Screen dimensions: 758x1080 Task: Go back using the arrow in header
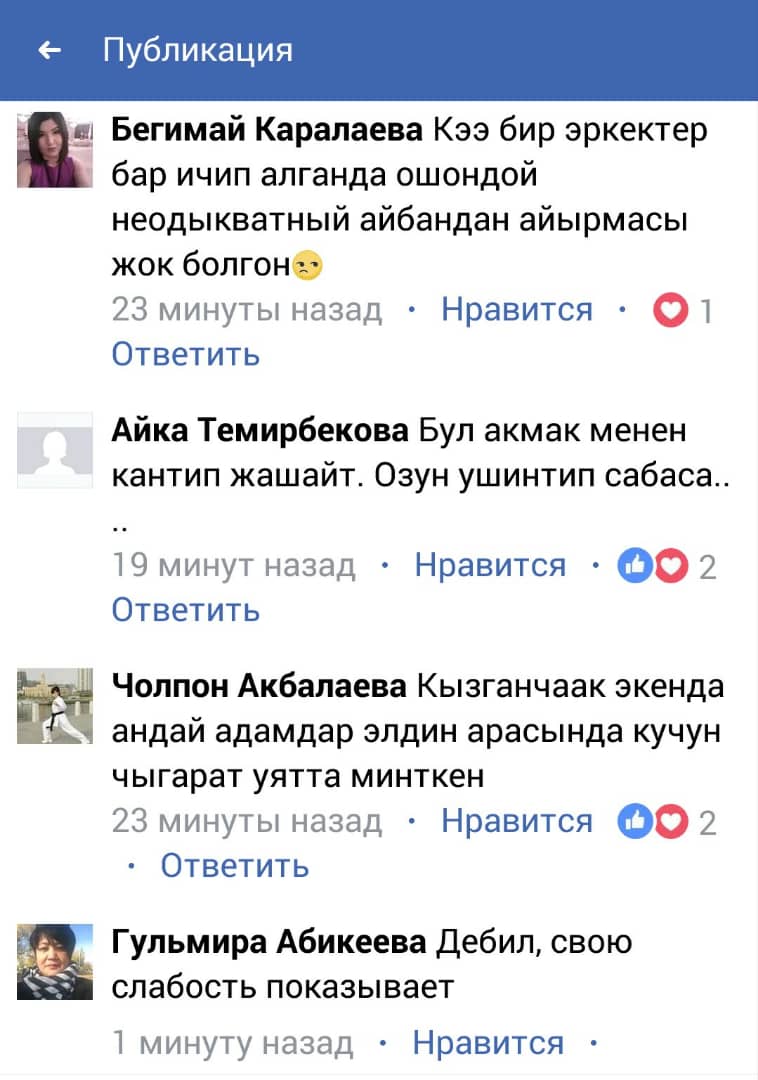click(49, 50)
